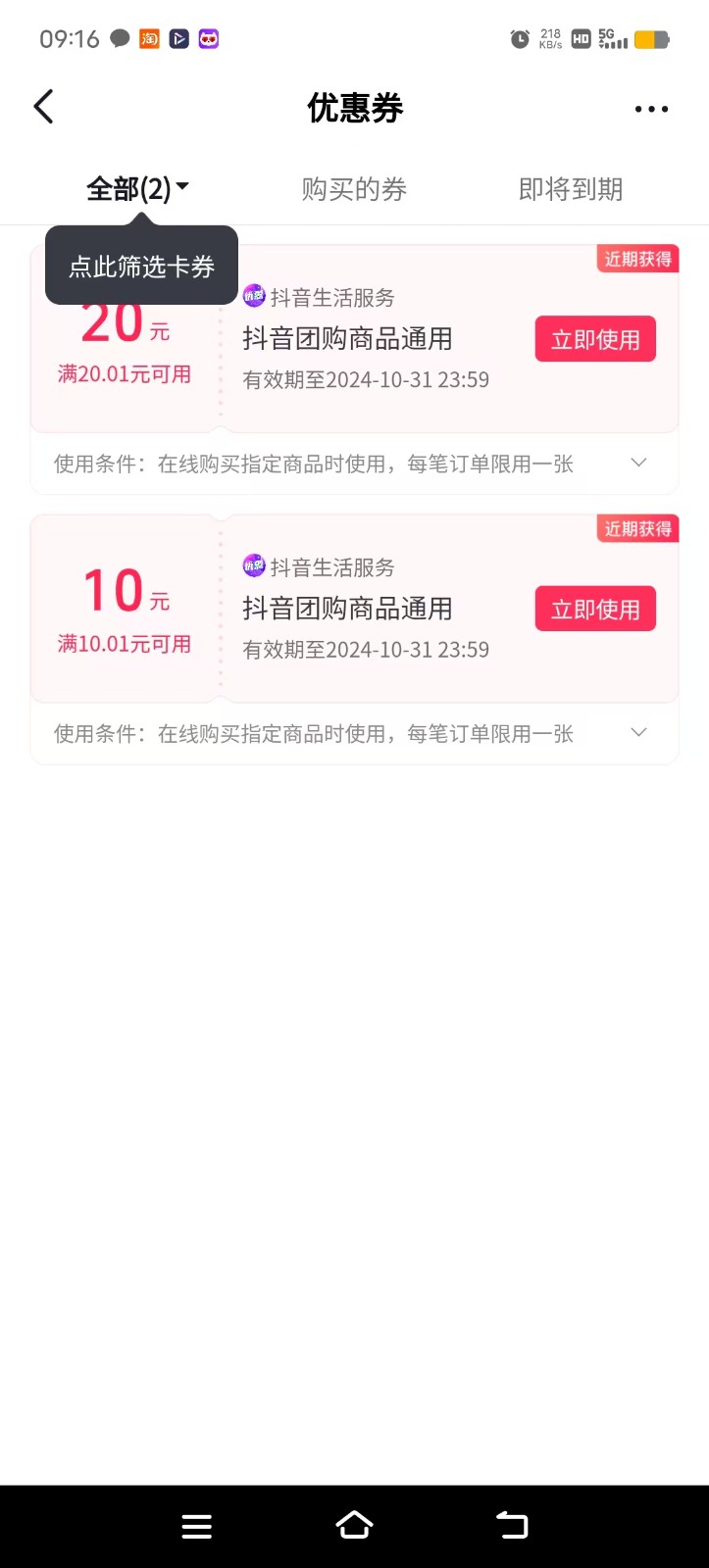
Task: Tap the play video icon in the status bar
Action: coord(178,38)
